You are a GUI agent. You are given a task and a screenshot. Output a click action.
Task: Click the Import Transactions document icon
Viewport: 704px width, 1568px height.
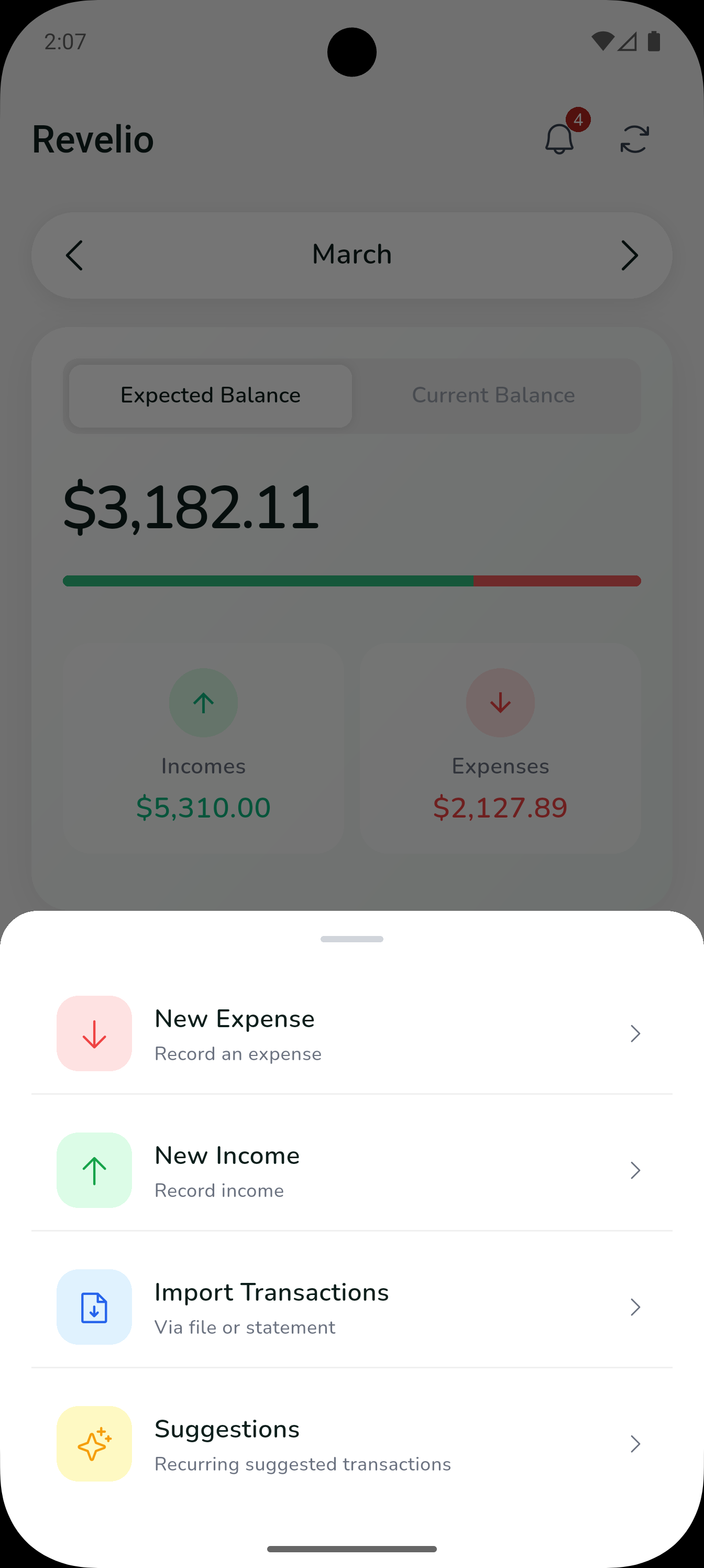click(x=94, y=1307)
